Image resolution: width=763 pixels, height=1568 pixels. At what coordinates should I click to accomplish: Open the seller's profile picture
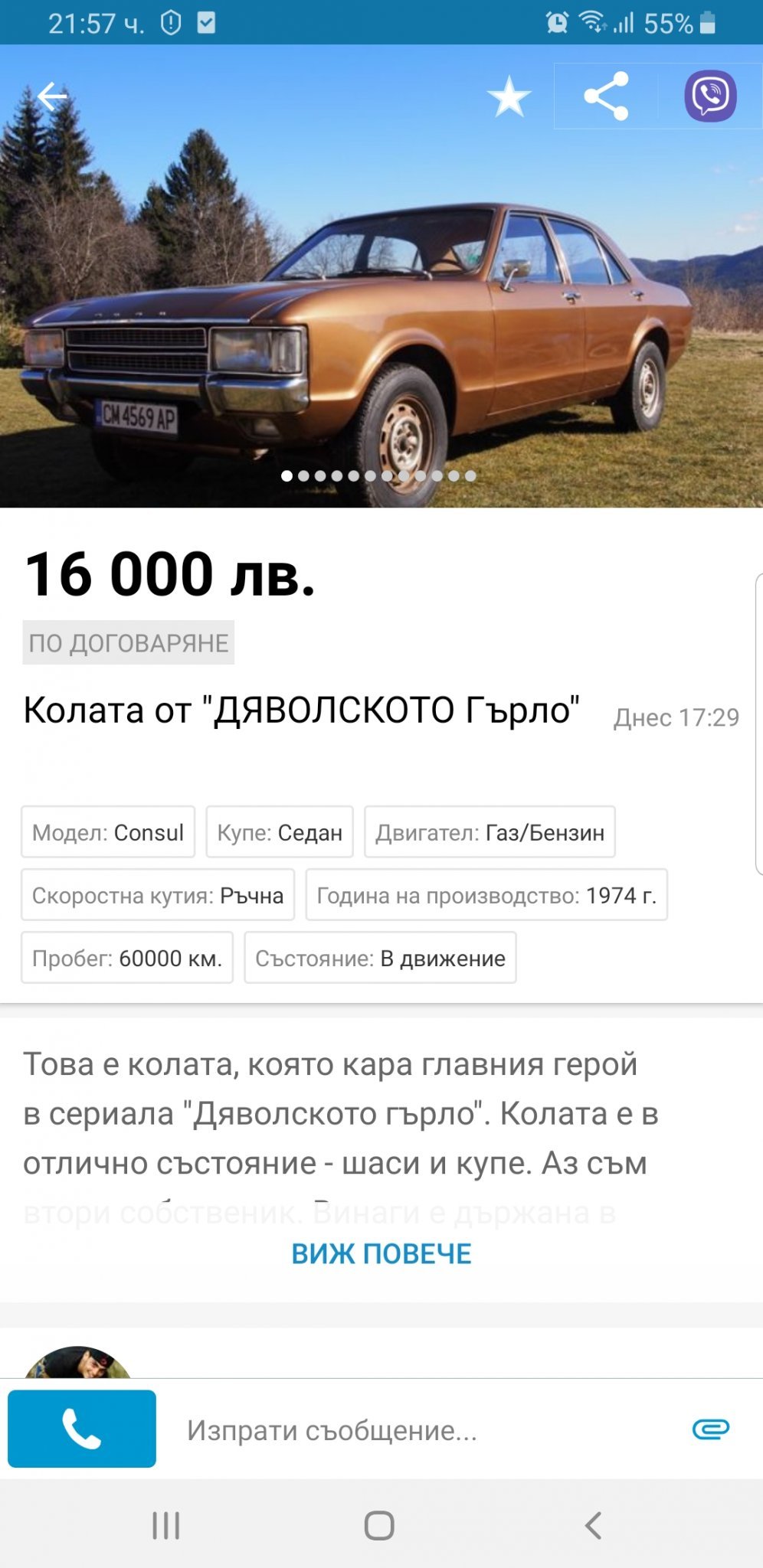77,1363
